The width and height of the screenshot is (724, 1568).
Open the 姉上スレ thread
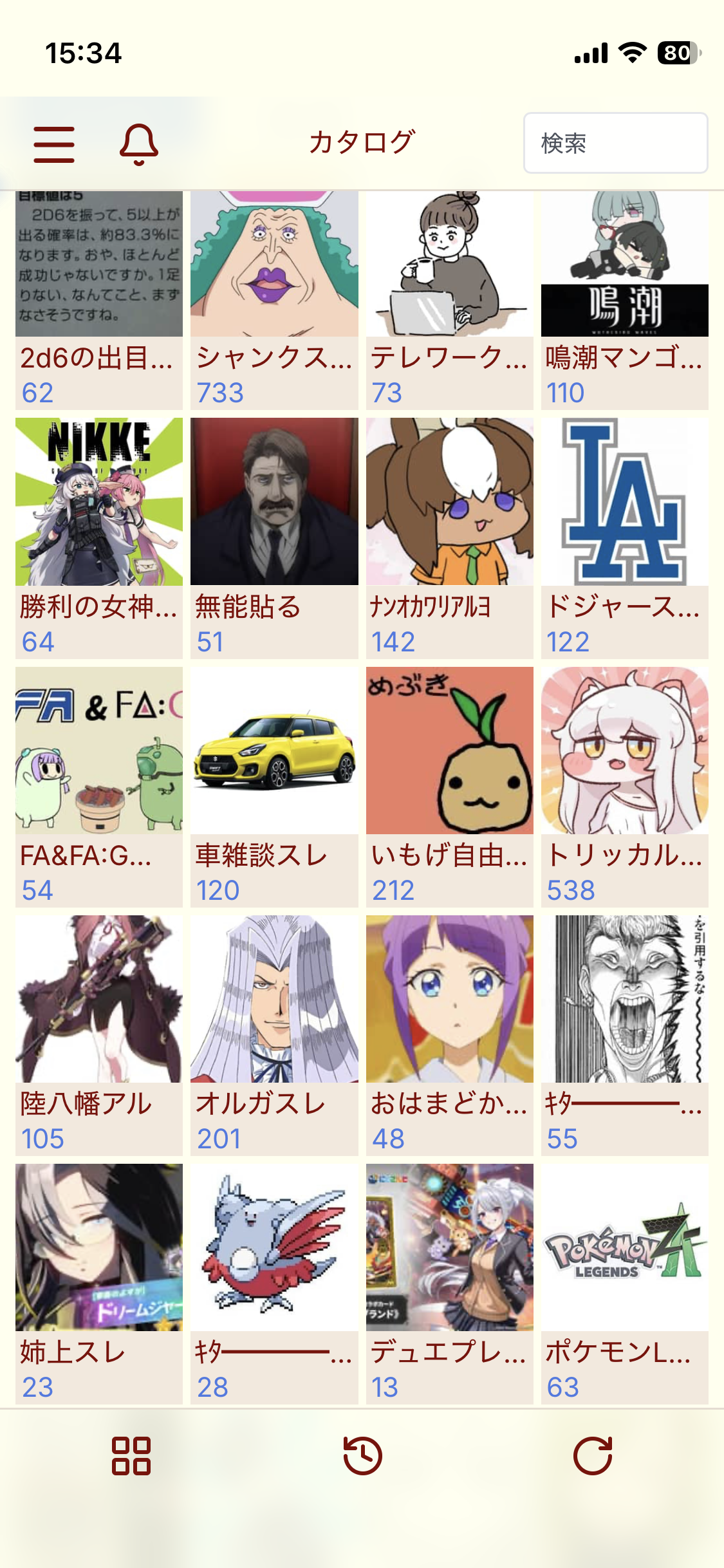[x=99, y=1283]
